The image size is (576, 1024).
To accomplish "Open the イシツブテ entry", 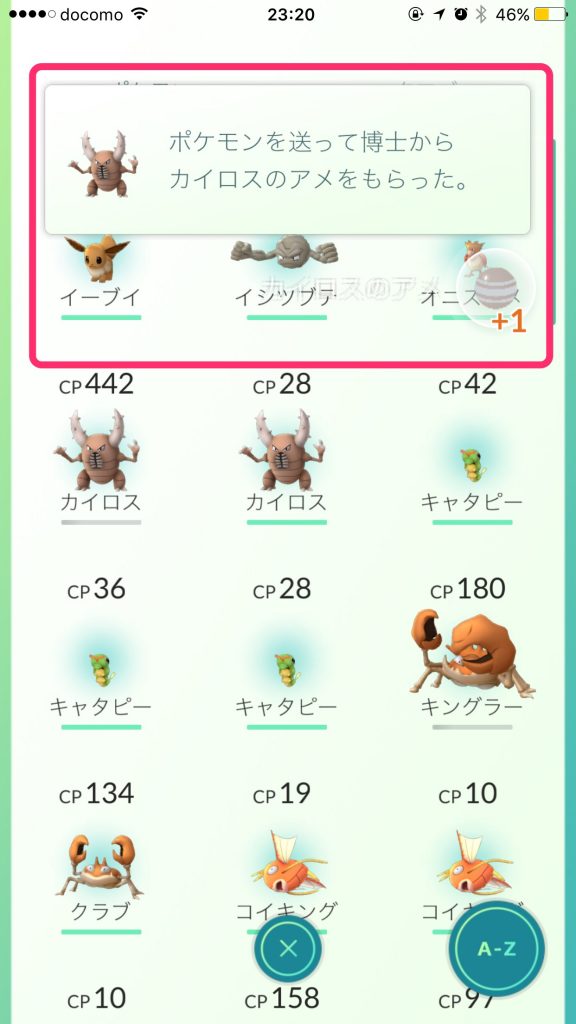I will pos(286,277).
